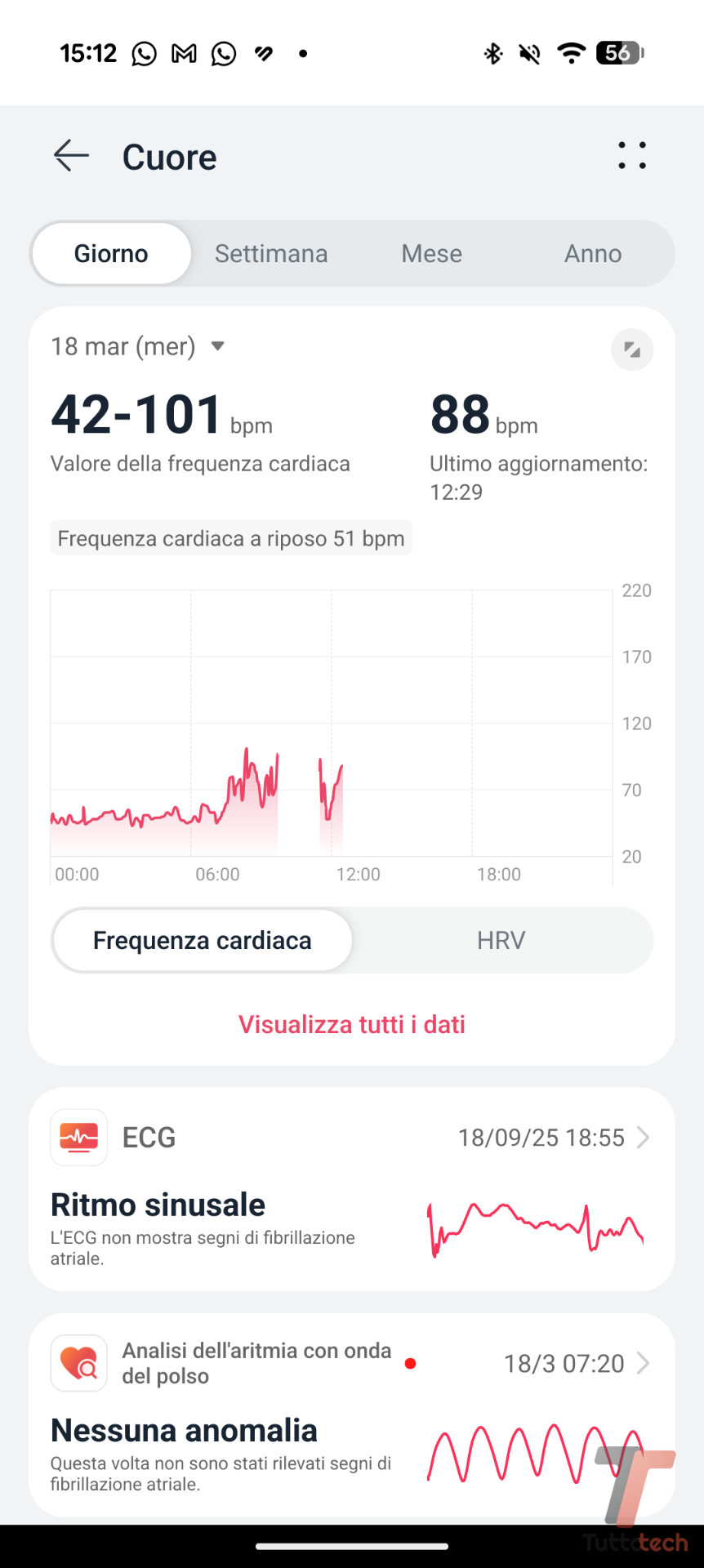Open the four-dot options menu
Viewport: 704px width, 1568px height.
632,155
